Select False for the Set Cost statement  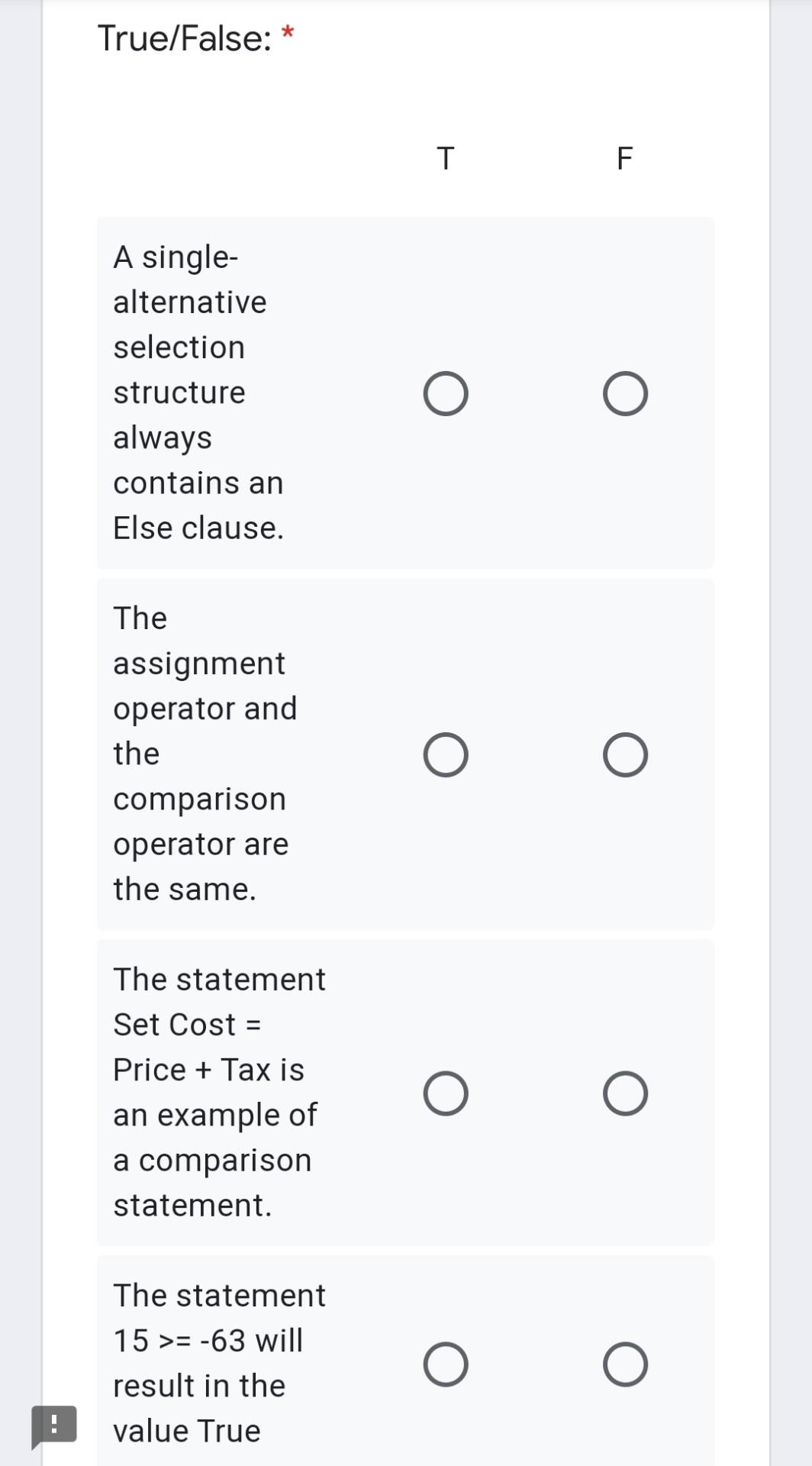(625, 1093)
